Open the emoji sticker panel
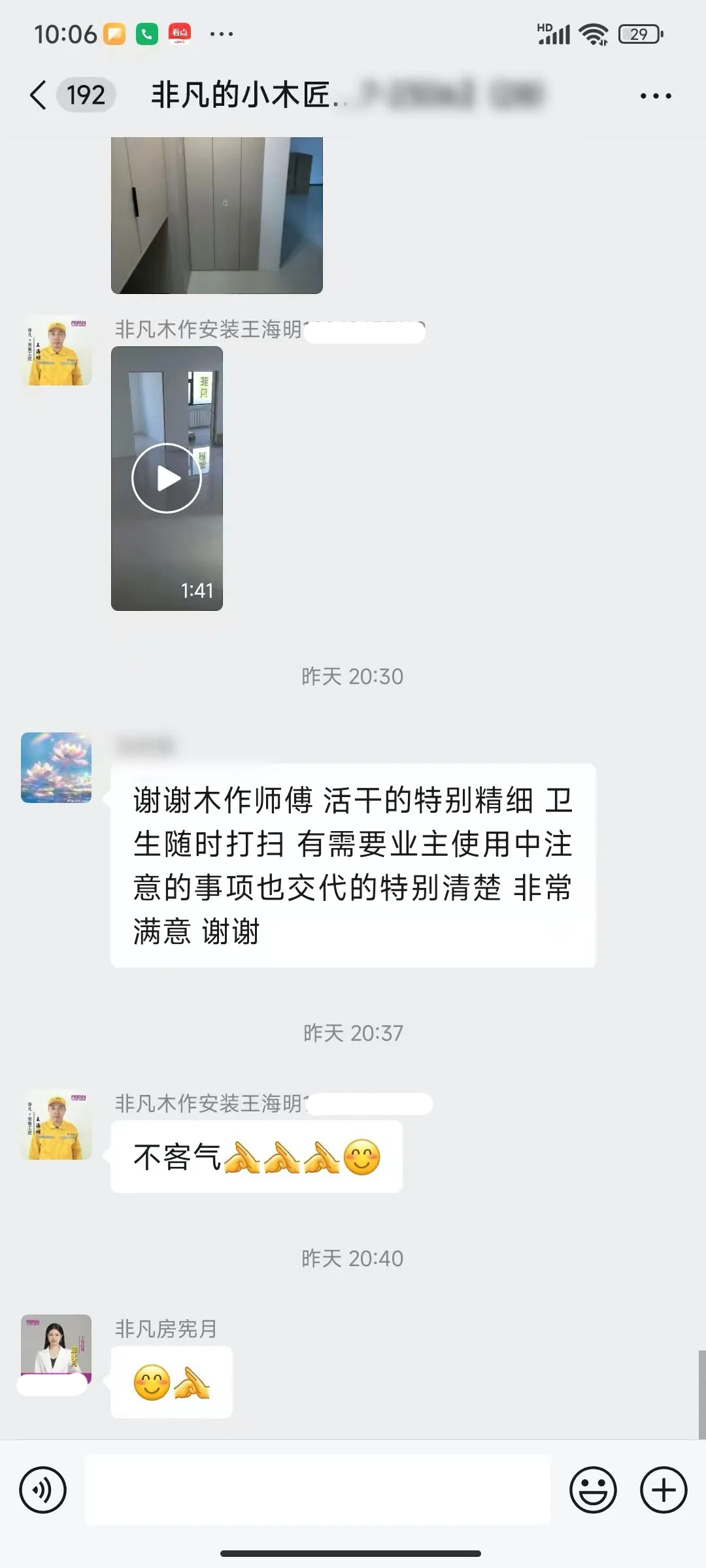 593,1490
